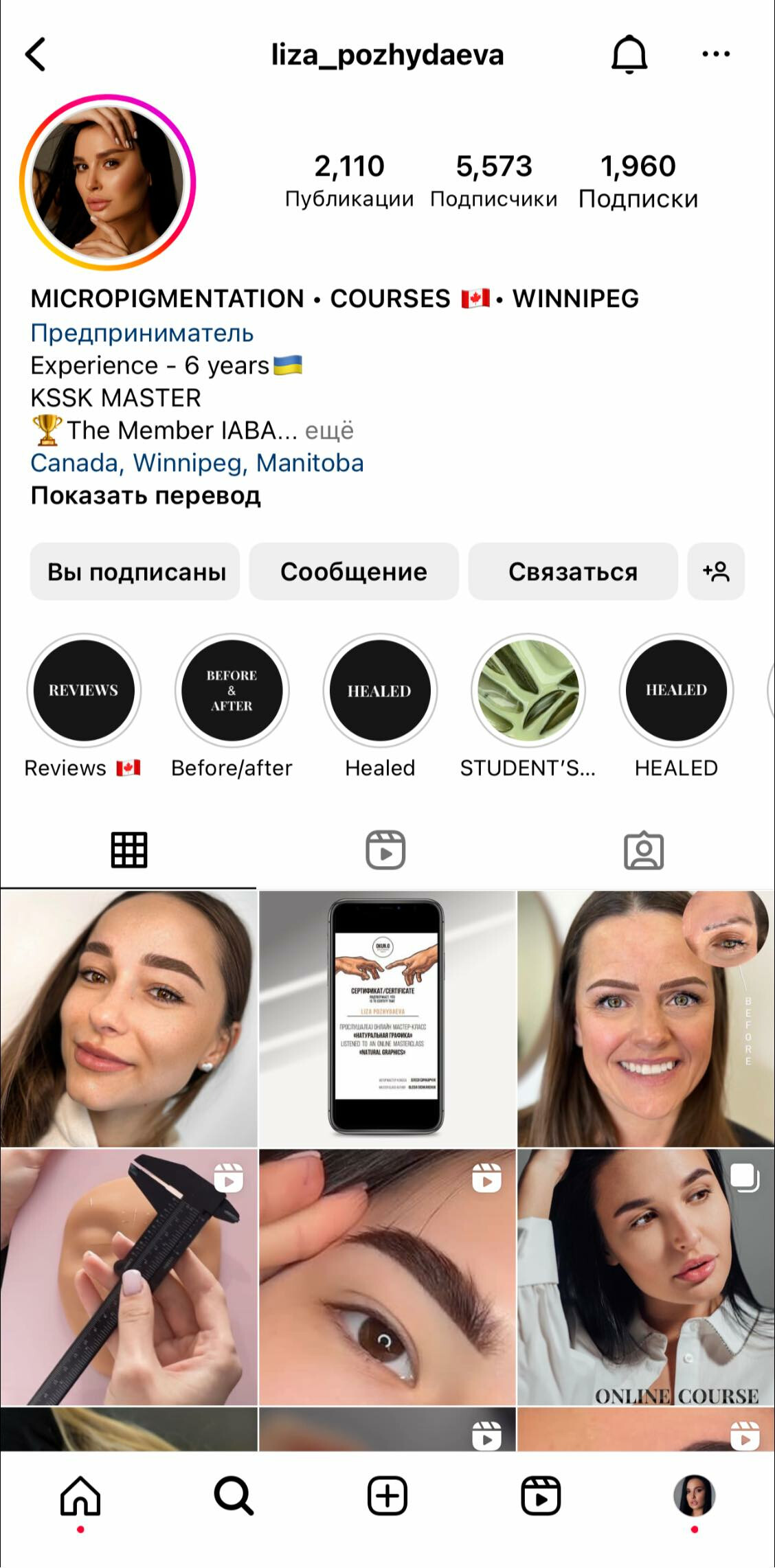Send a message via Сообщение
The image size is (775, 1568).
(x=354, y=571)
